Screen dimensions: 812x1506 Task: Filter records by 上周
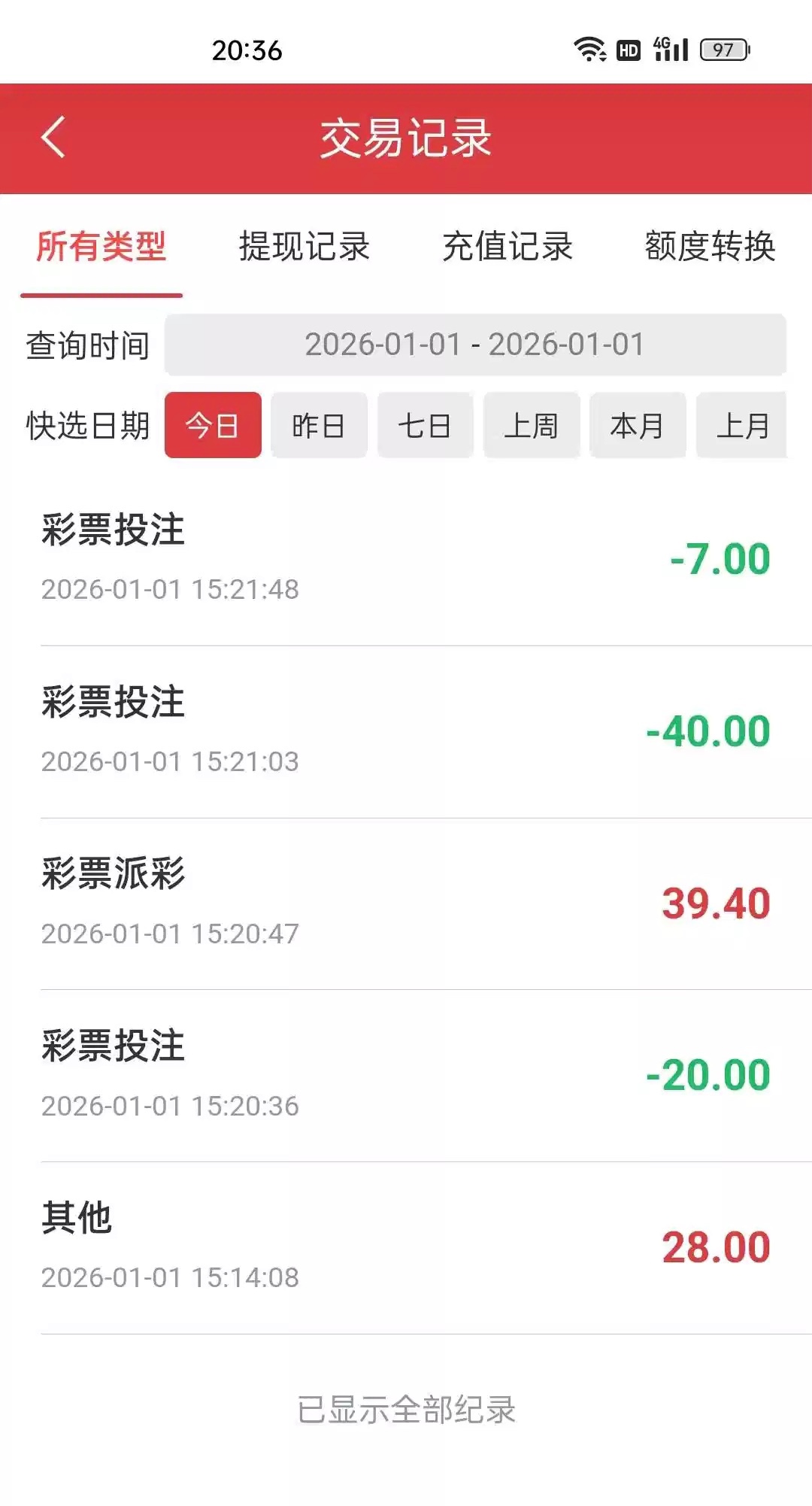531,426
